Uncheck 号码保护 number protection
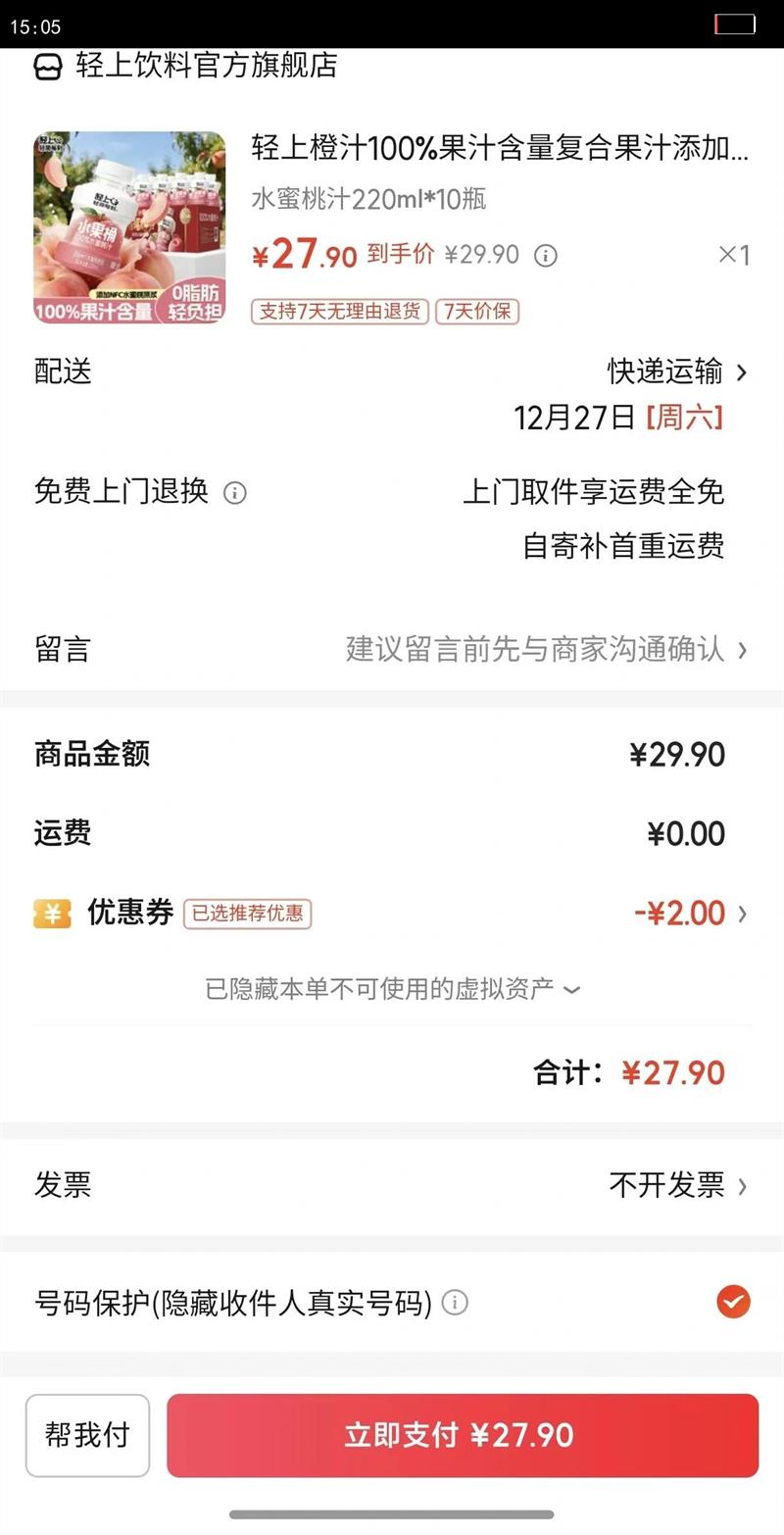 tap(733, 1303)
